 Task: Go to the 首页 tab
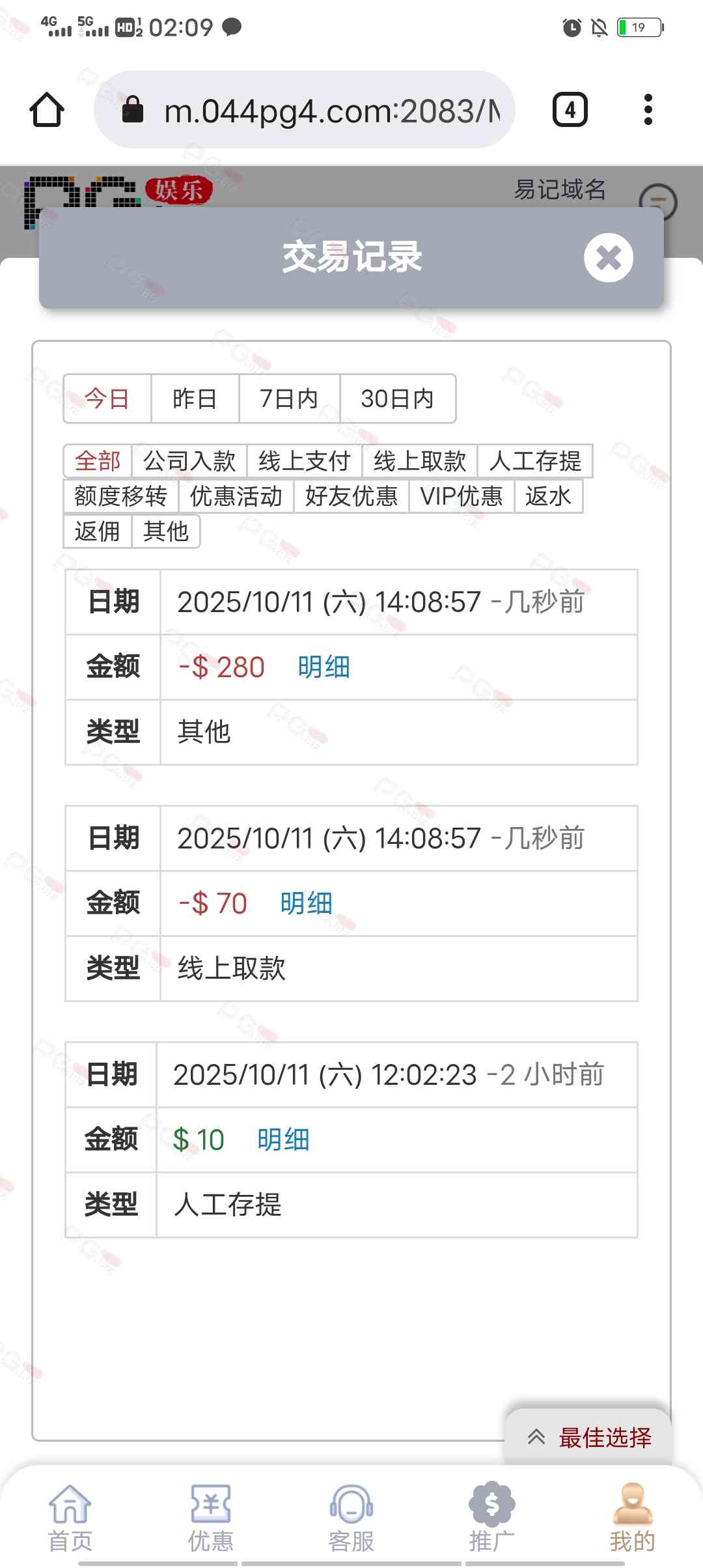tap(70, 1517)
